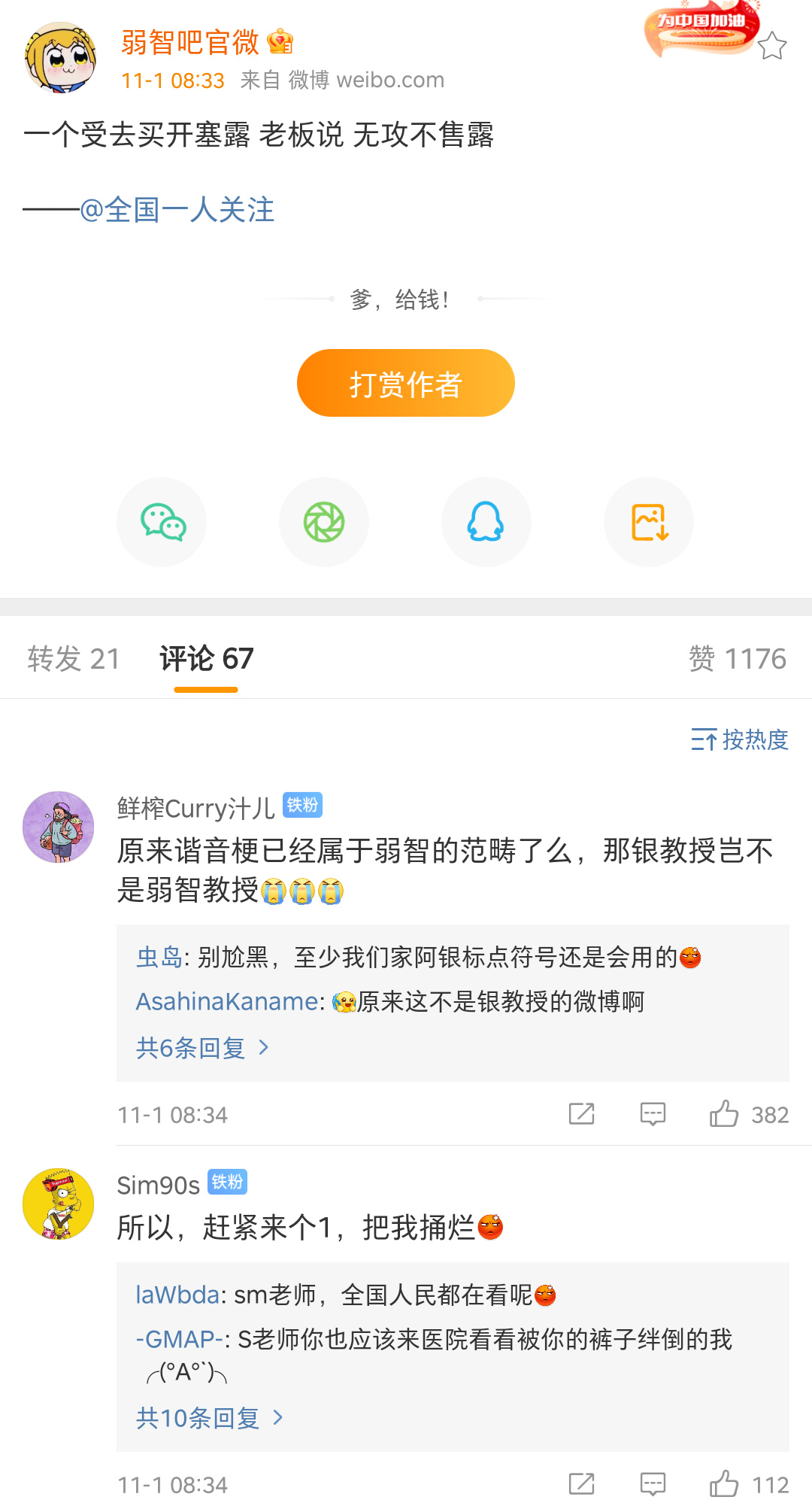
Task: Share the post to WeChat
Action: click(162, 522)
